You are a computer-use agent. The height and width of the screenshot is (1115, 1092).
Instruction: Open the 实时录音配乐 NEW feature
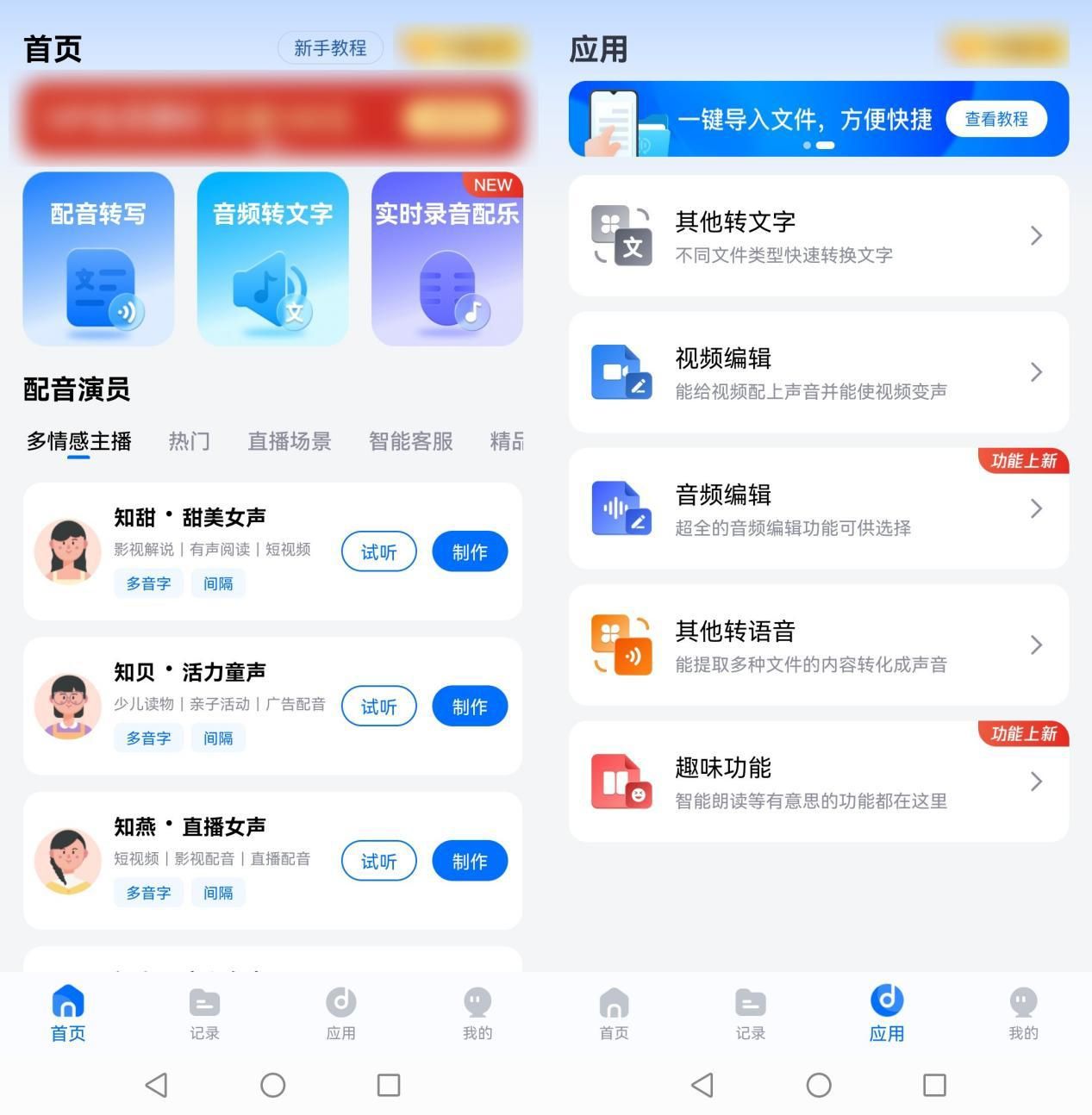(x=446, y=259)
